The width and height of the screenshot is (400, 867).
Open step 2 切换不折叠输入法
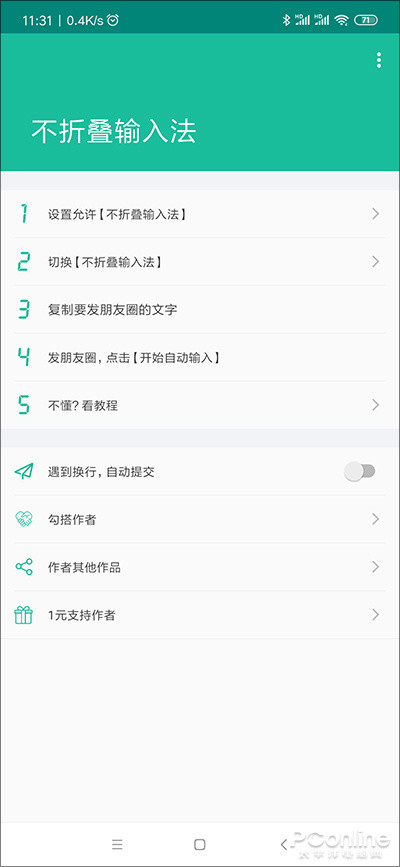(x=200, y=262)
